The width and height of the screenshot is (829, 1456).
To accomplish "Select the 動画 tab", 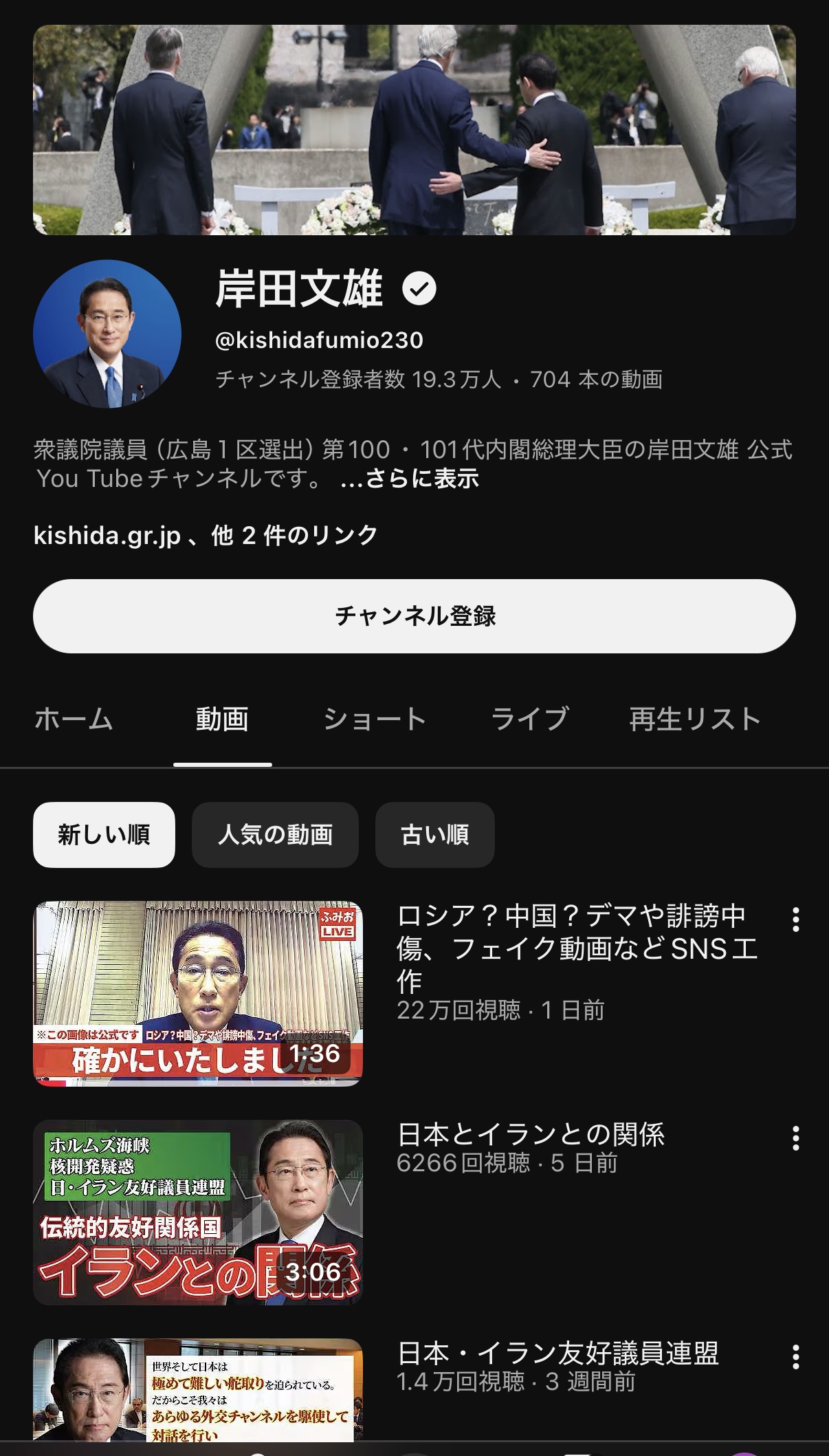I will (x=222, y=719).
